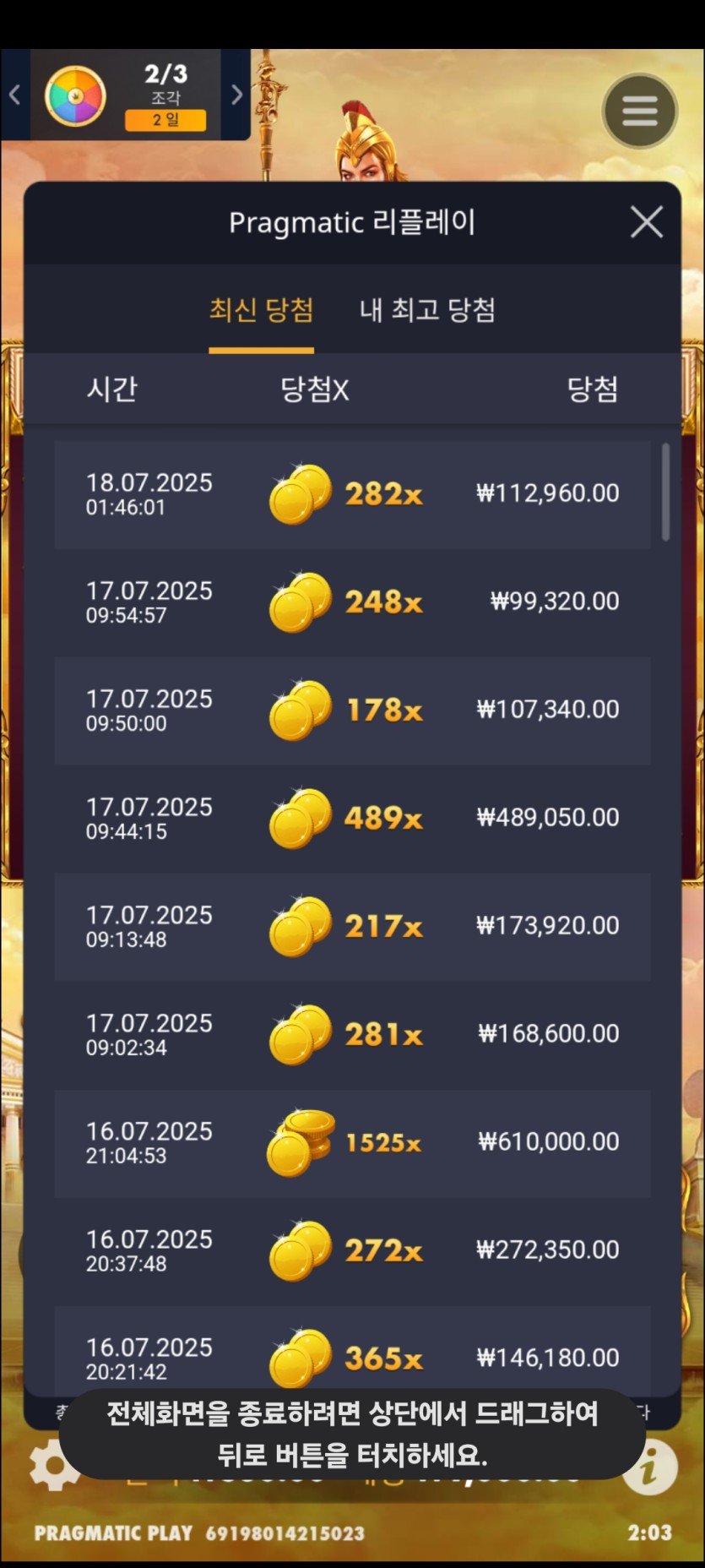
Task: Open the hamburger menu button
Action: tap(639, 111)
